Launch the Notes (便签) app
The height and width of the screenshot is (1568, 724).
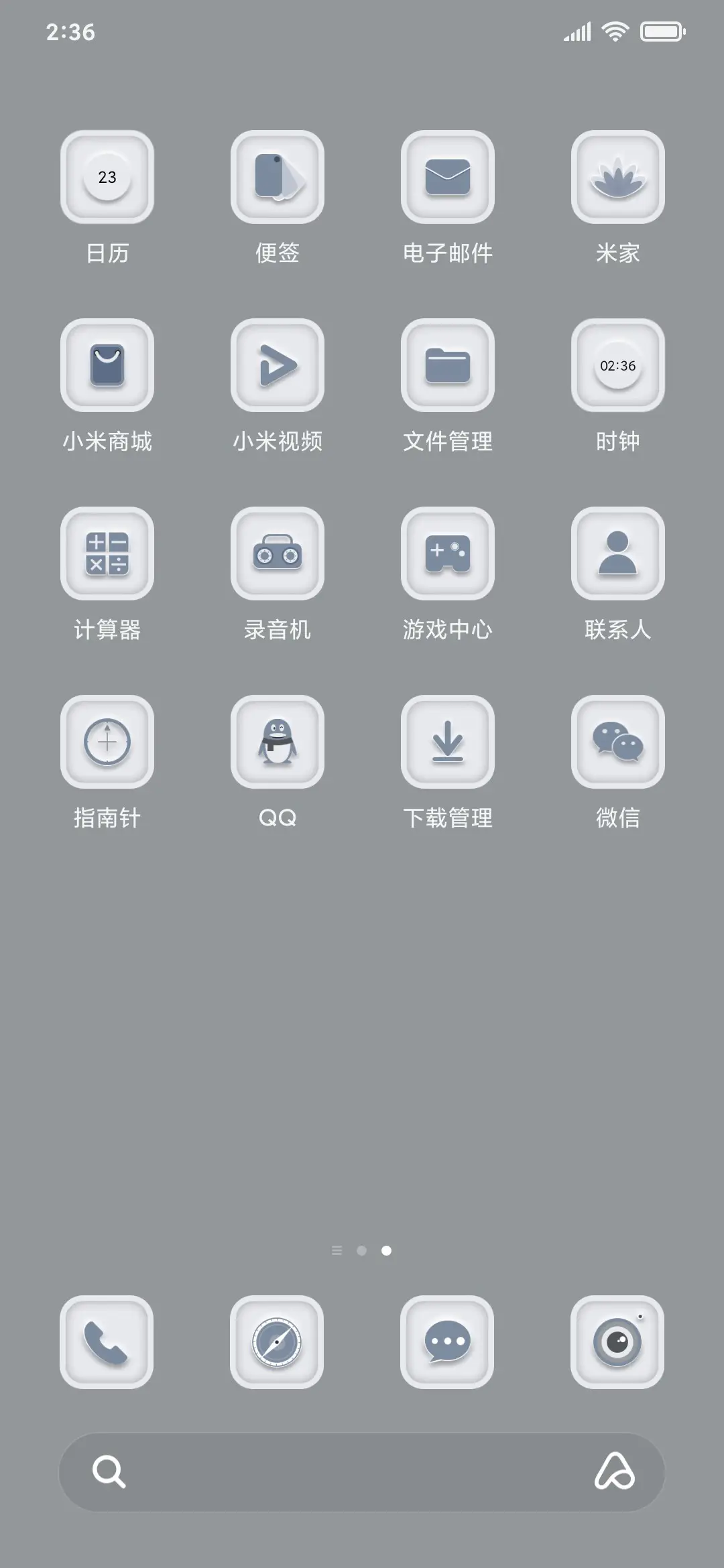click(x=277, y=176)
